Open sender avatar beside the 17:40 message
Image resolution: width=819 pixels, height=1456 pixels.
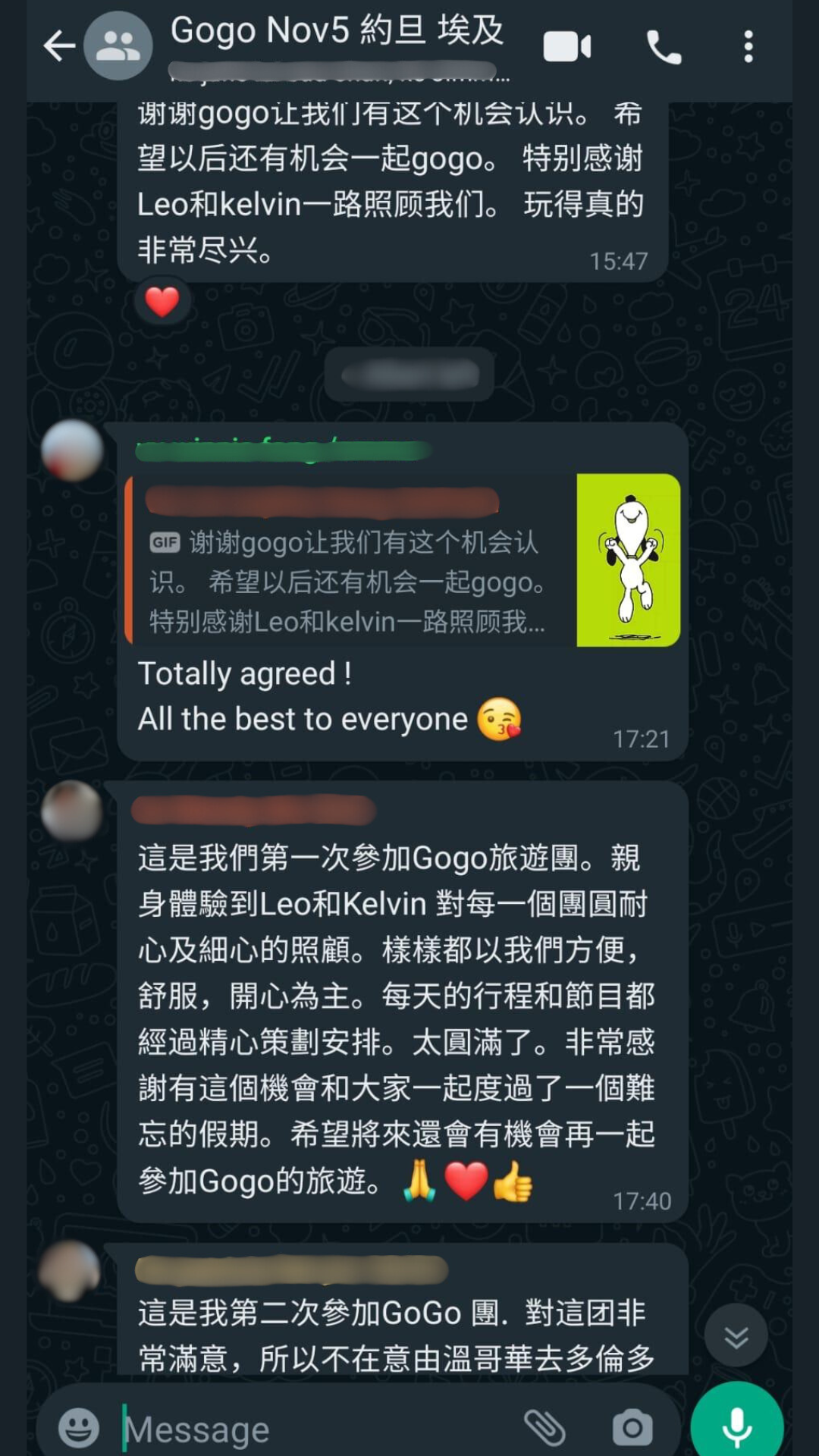click(72, 811)
